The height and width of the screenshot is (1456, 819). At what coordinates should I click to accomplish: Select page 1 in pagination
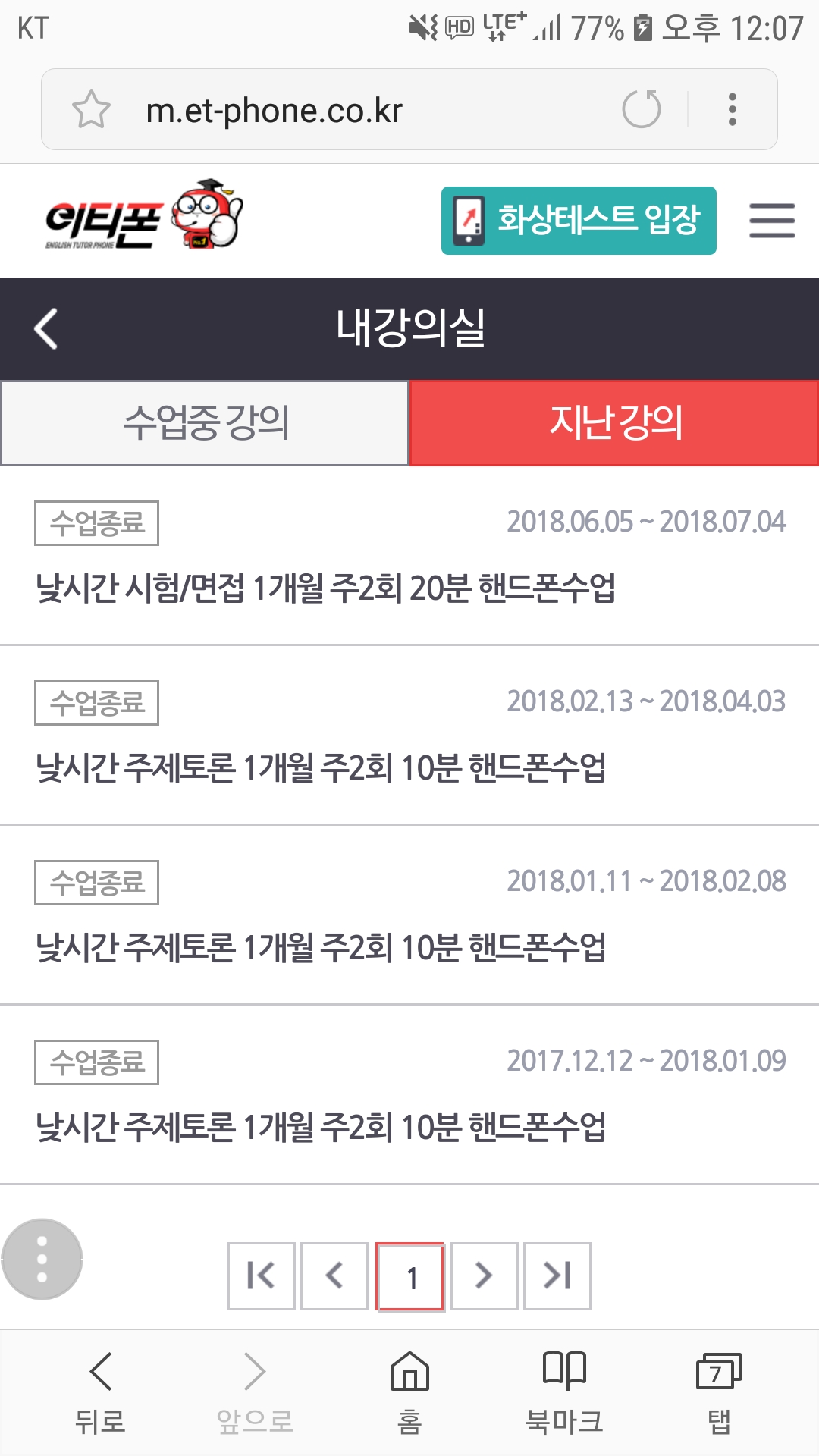409,1276
